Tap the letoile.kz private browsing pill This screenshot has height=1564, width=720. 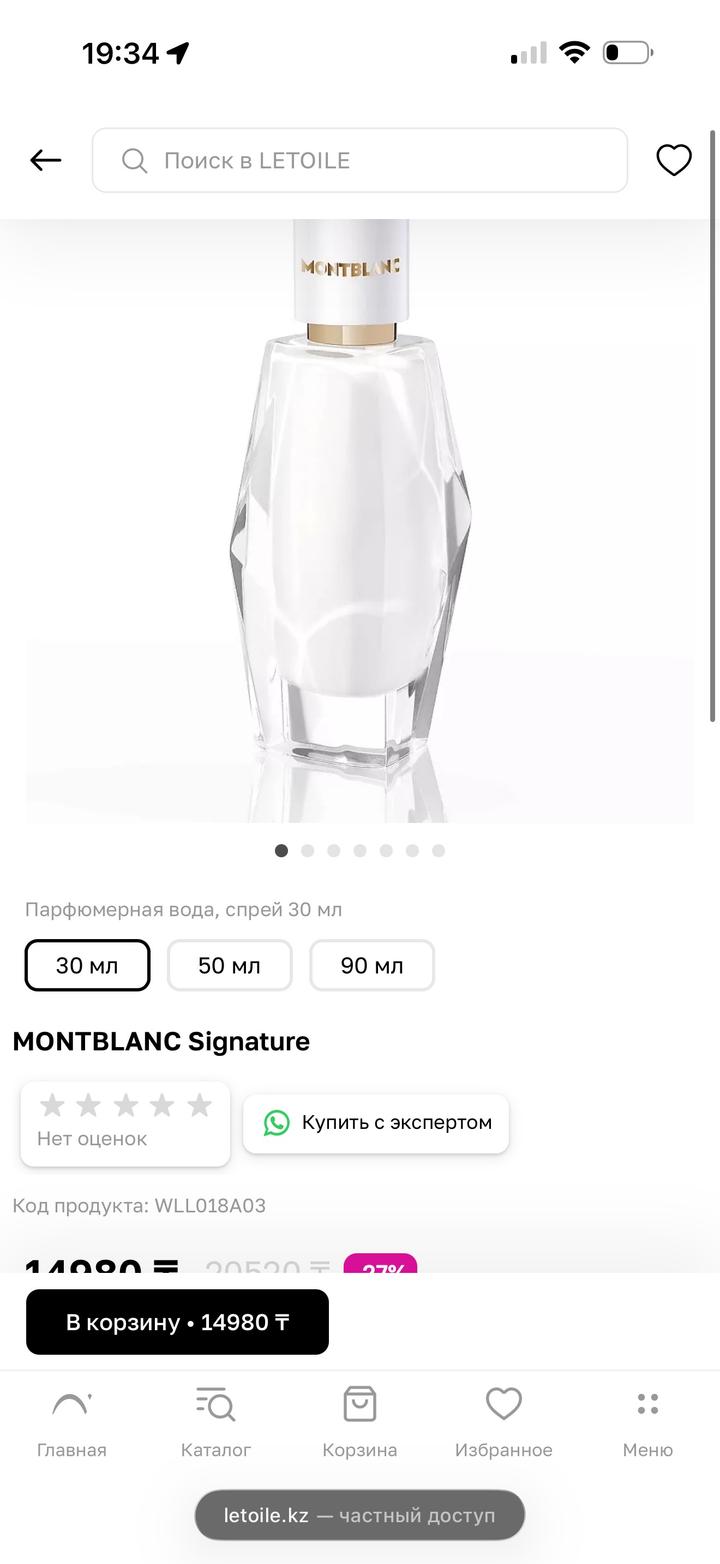[x=360, y=1515]
